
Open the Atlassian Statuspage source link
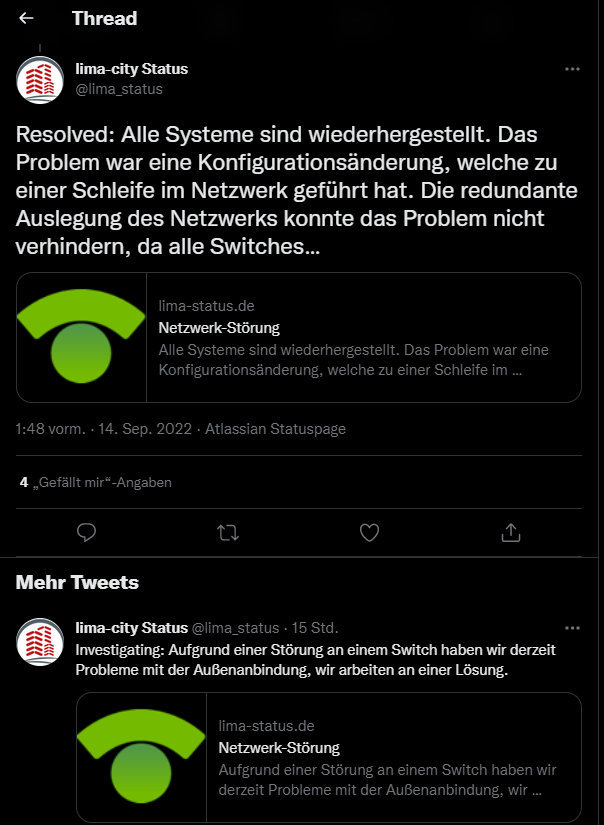[275, 429]
